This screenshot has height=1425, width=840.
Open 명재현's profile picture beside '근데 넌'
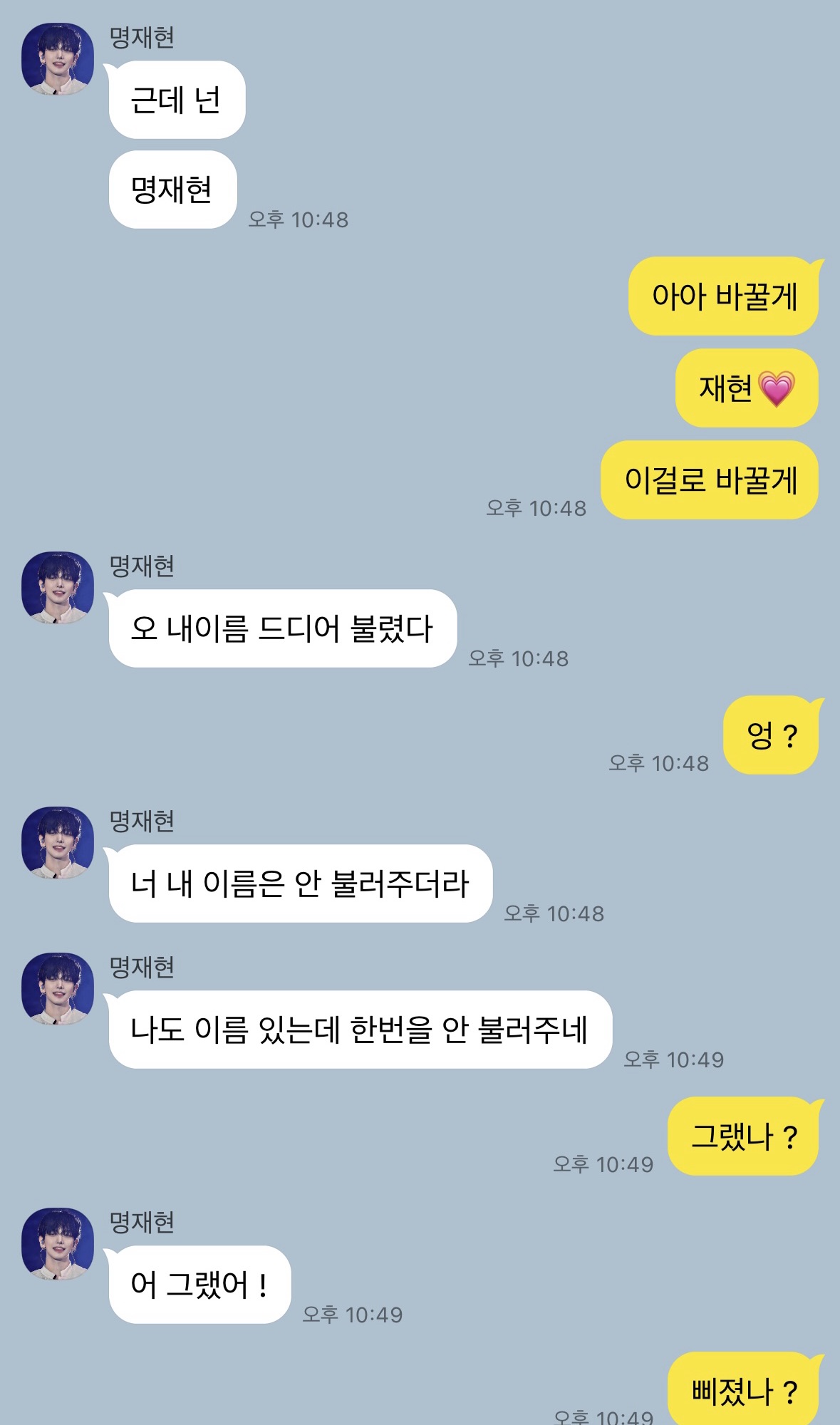pos(58,59)
